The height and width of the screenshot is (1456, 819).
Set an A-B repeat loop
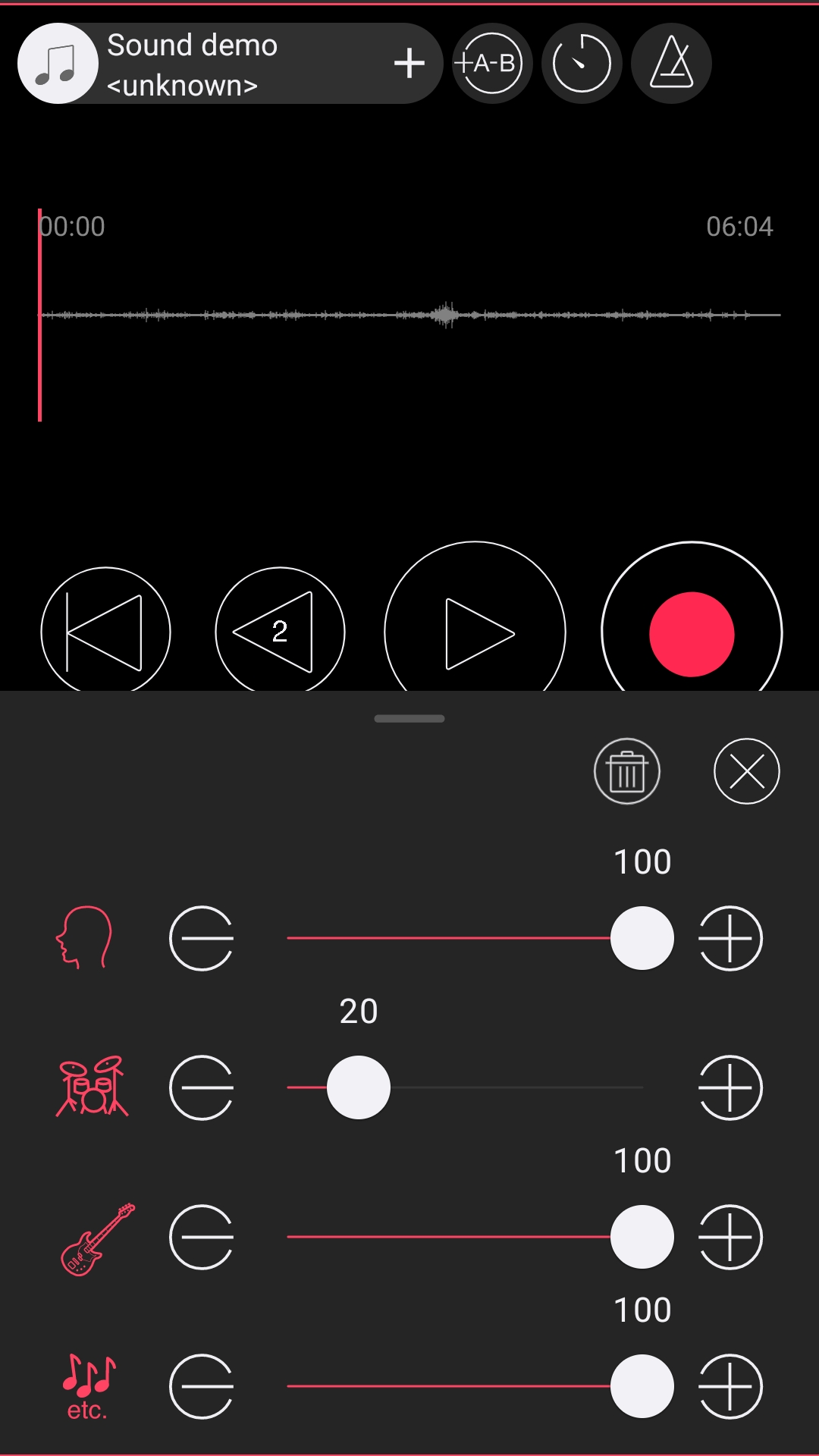(492, 64)
